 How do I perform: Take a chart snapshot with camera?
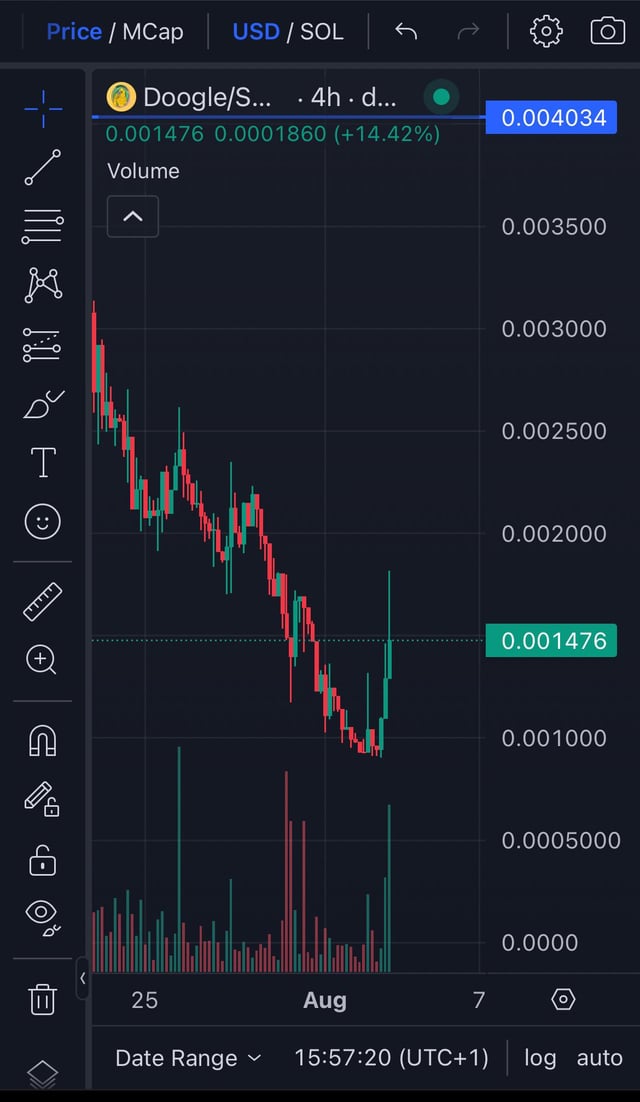[607, 32]
